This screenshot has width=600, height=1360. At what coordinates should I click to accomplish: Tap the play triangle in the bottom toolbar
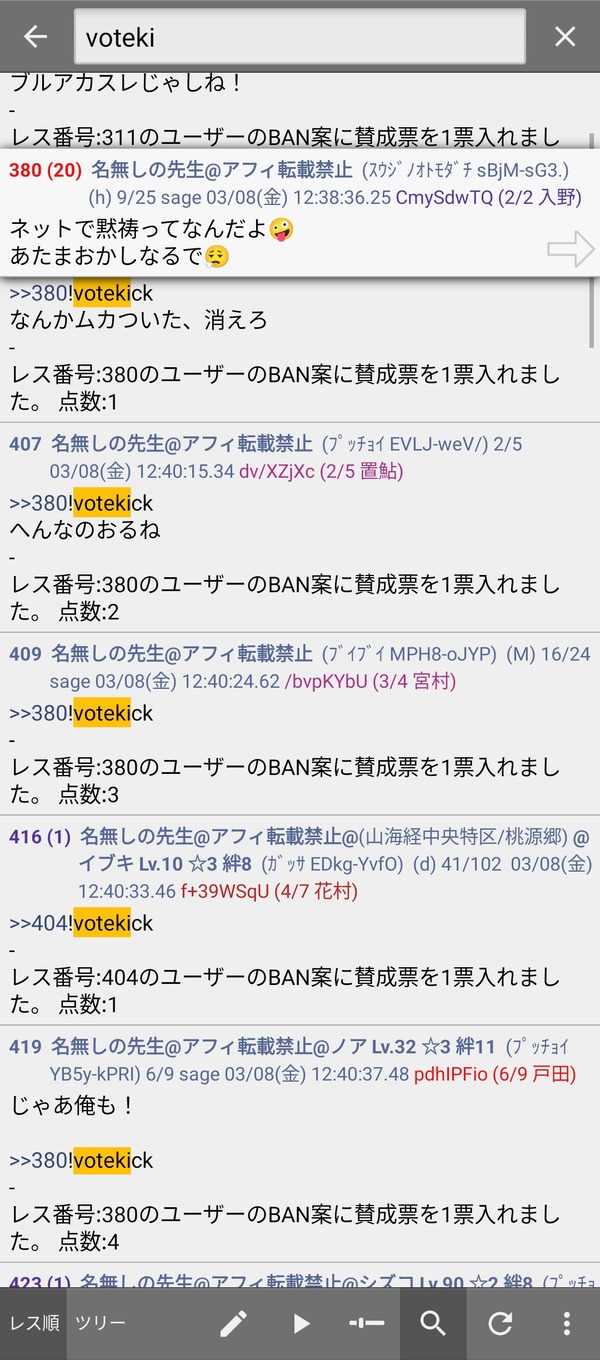301,1324
